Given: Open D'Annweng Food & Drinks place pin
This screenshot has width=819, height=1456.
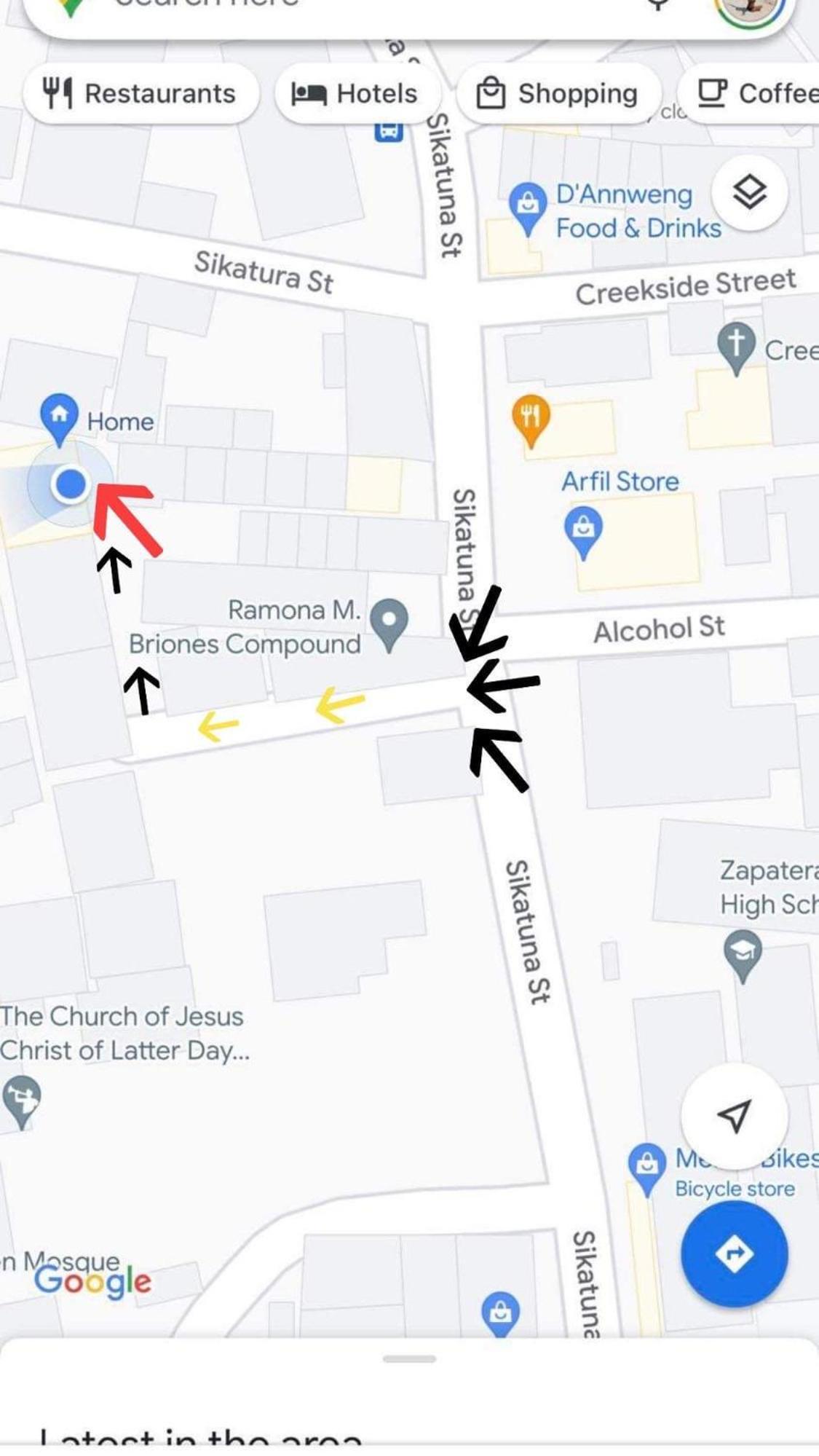Looking at the screenshot, I should pos(528,205).
